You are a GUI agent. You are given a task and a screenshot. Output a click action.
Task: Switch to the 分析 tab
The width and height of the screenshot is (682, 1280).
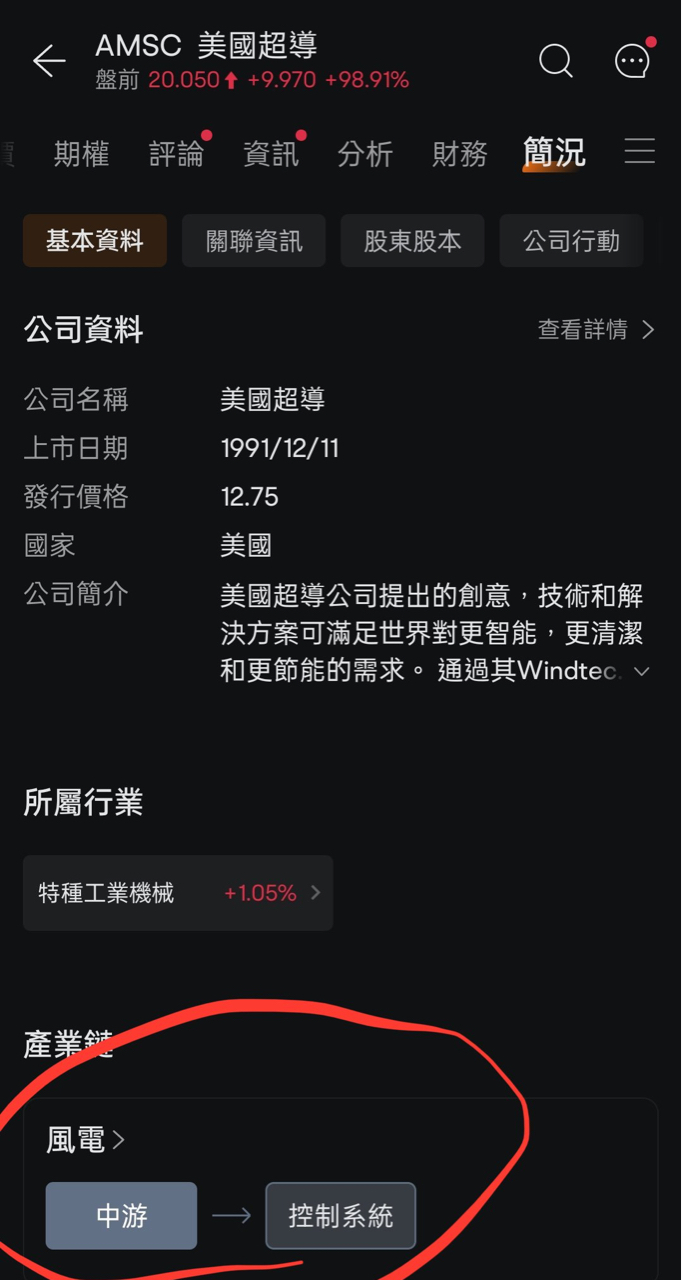pyautogui.click(x=365, y=154)
